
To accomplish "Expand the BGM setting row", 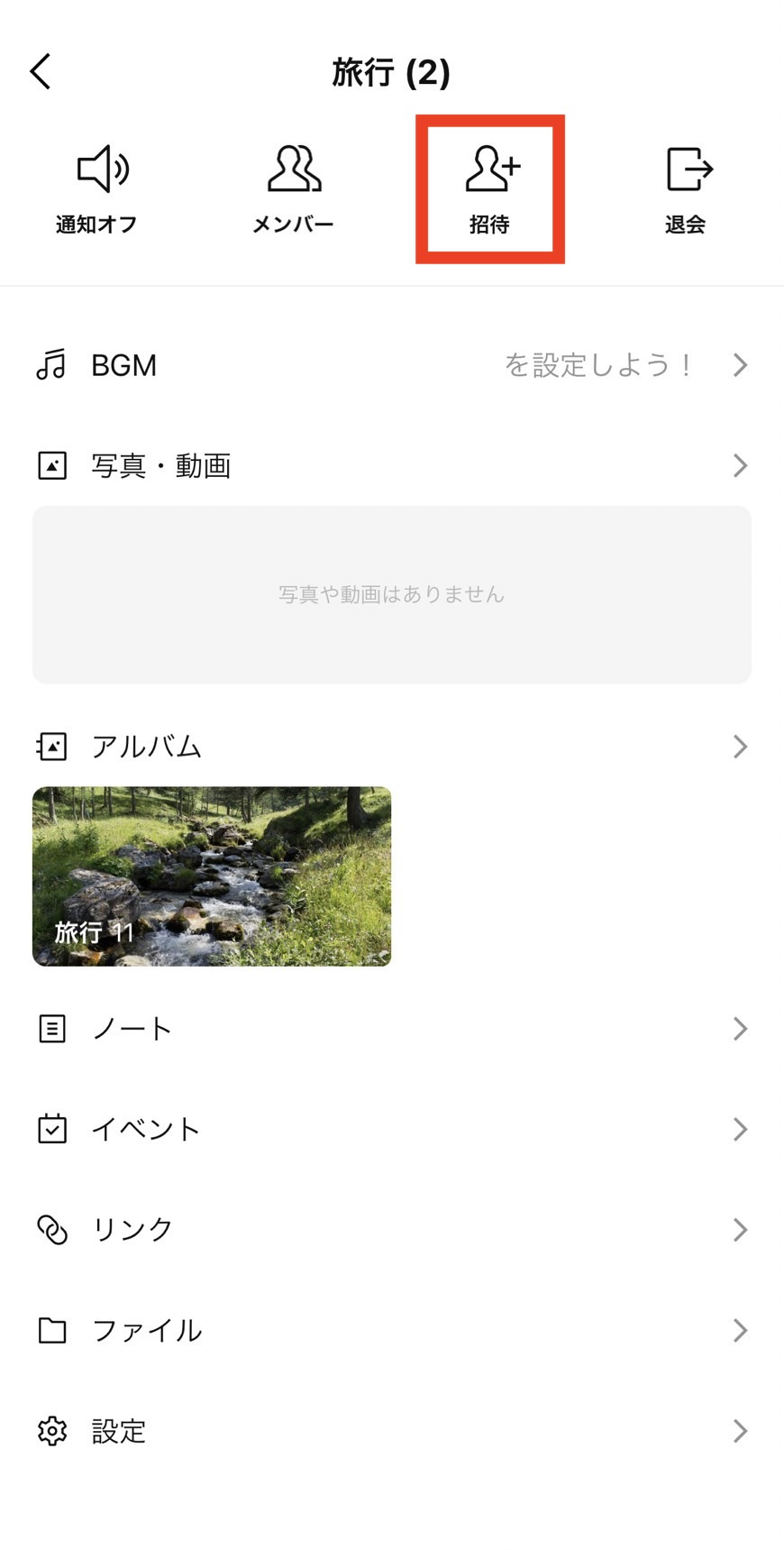I will pos(741,365).
